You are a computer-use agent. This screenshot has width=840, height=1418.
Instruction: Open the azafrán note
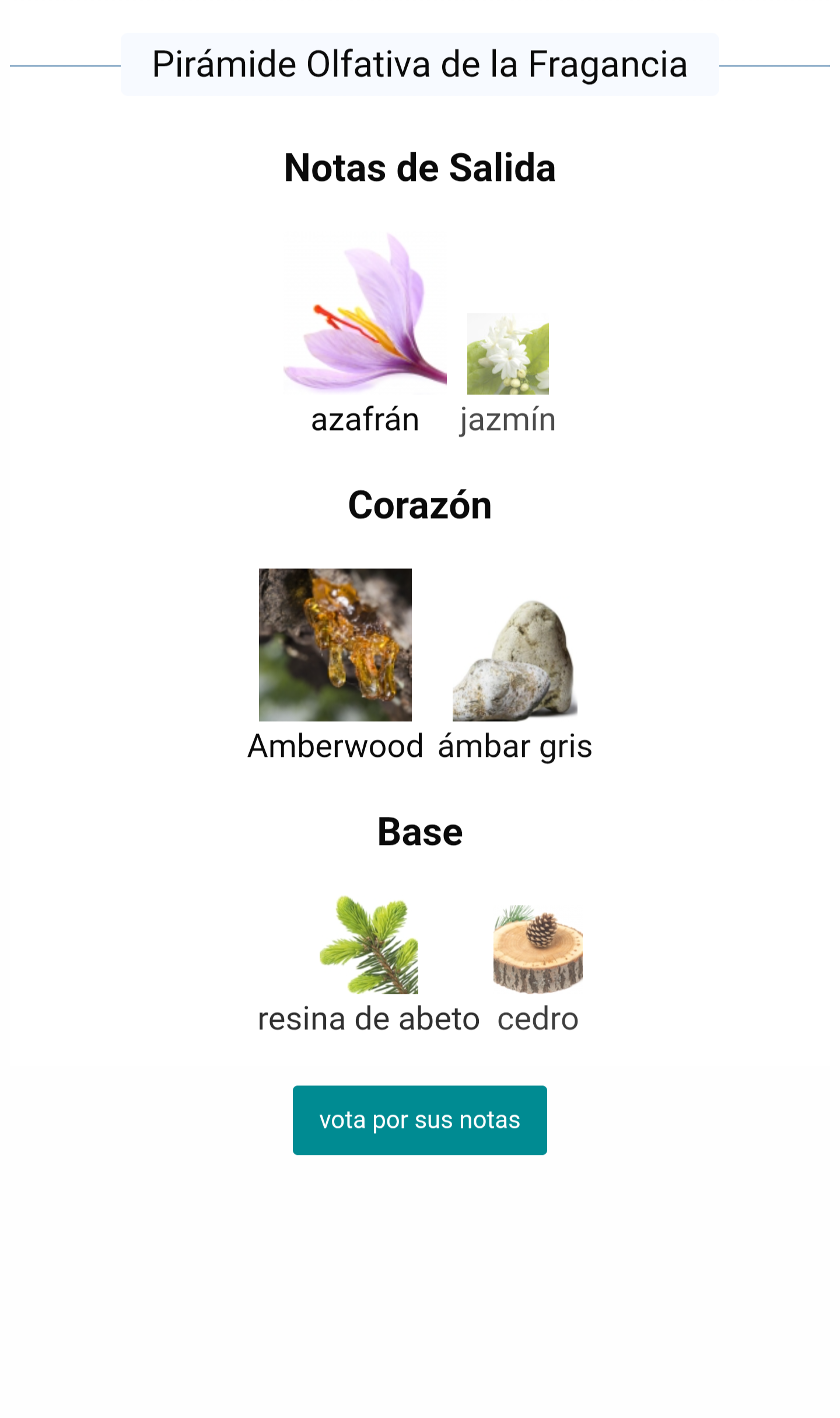click(365, 333)
